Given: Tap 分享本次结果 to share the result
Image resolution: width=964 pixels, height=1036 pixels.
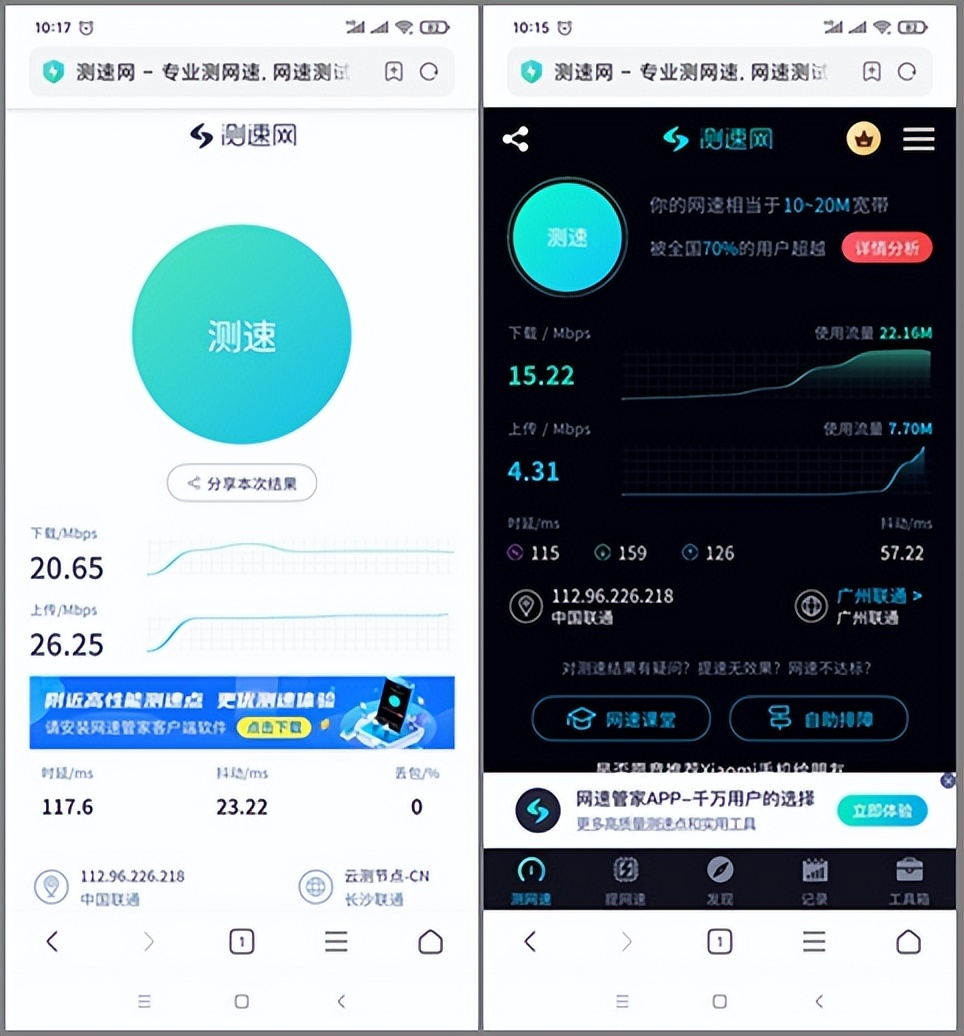Looking at the screenshot, I should click(241, 483).
